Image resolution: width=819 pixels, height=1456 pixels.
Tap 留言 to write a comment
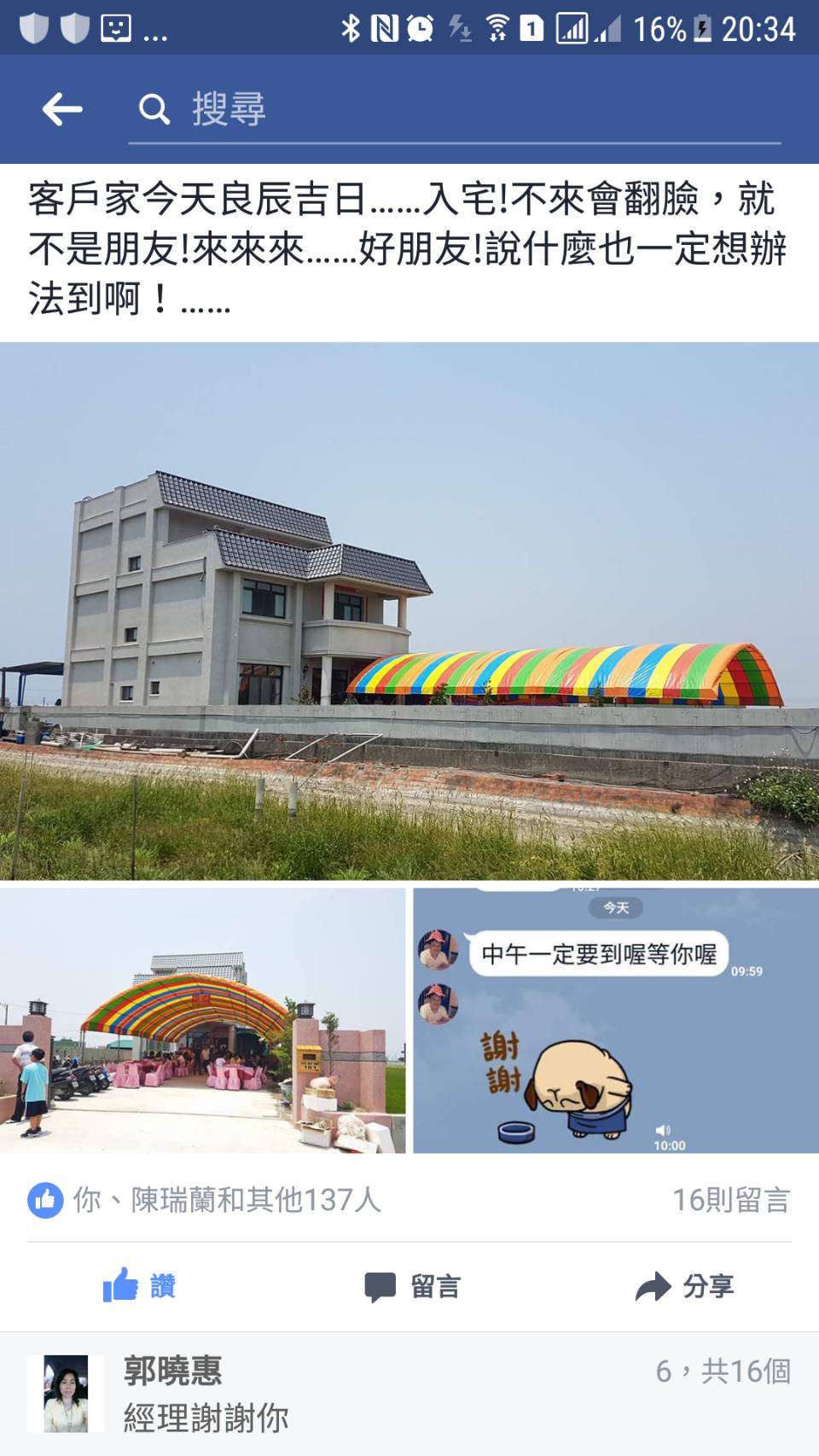(x=412, y=1285)
